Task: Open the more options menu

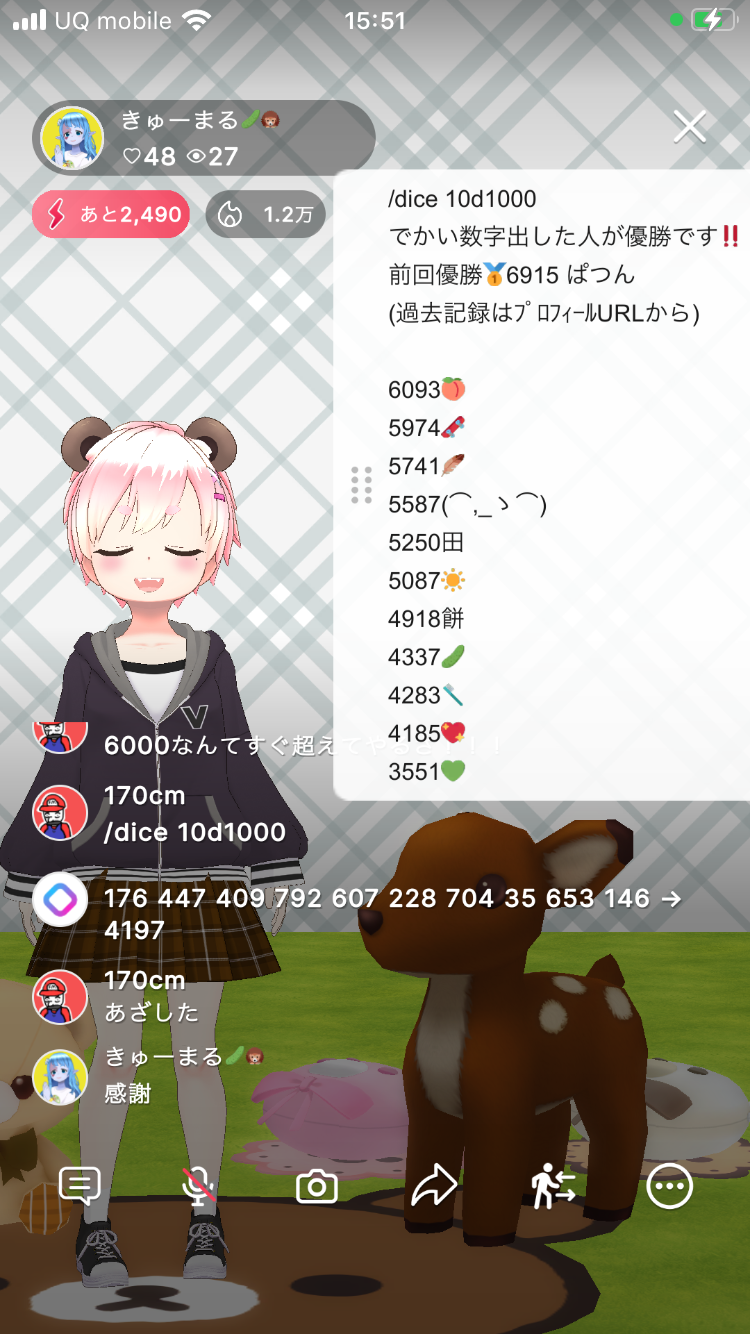Action: tap(670, 1187)
